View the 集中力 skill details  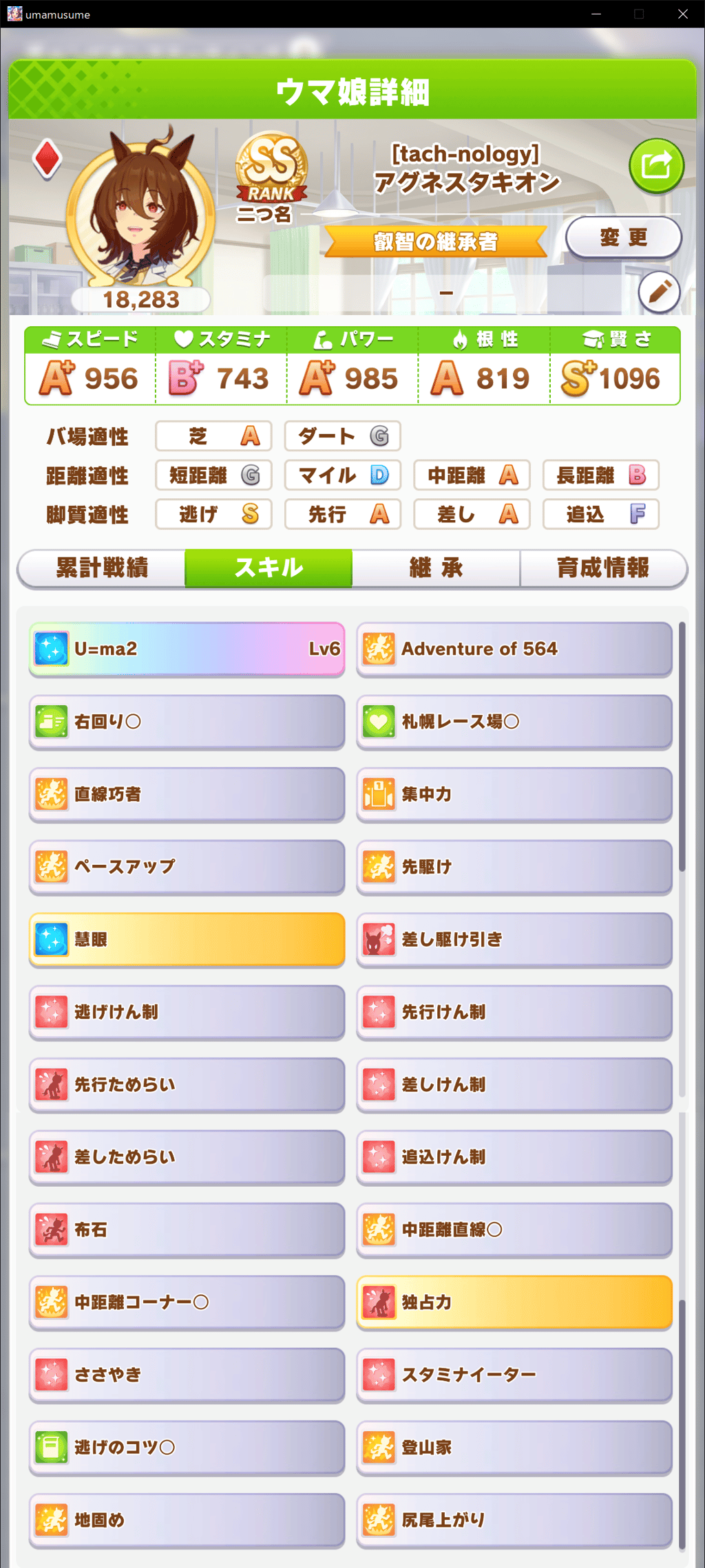click(x=514, y=795)
